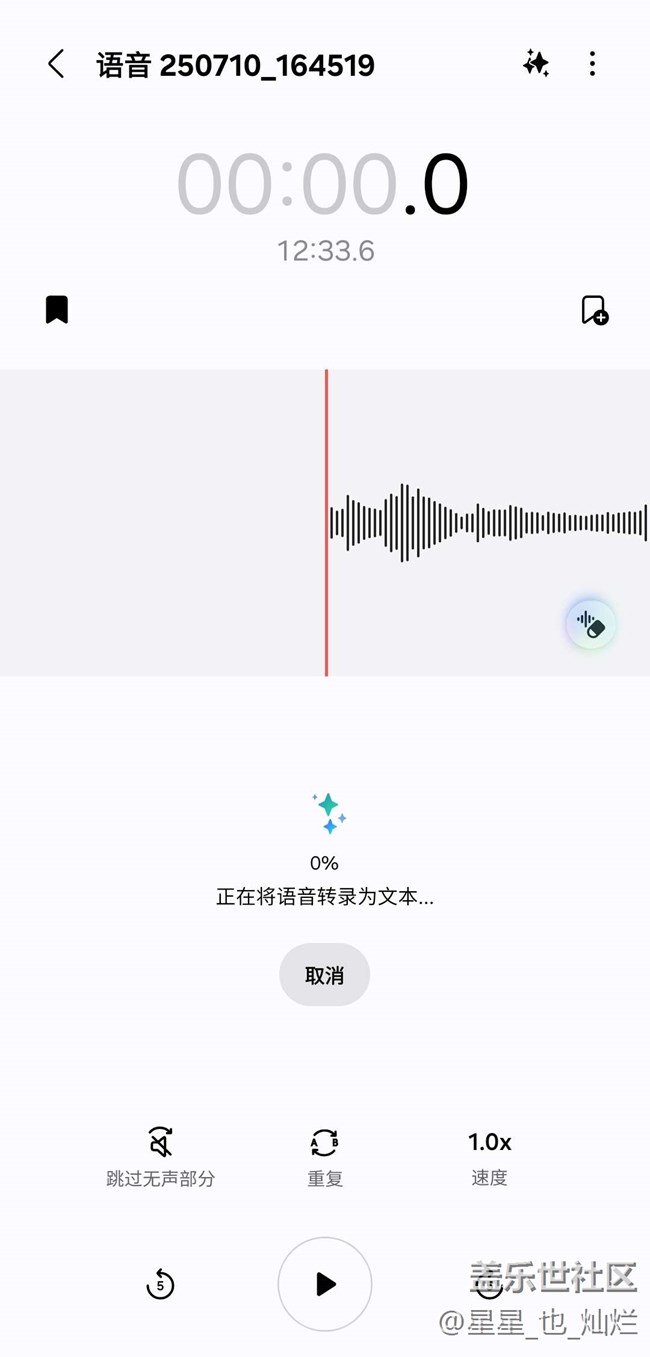Screen dimensions: 650x1357
Task: Open the AI sparkle features
Action: click(536, 64)
